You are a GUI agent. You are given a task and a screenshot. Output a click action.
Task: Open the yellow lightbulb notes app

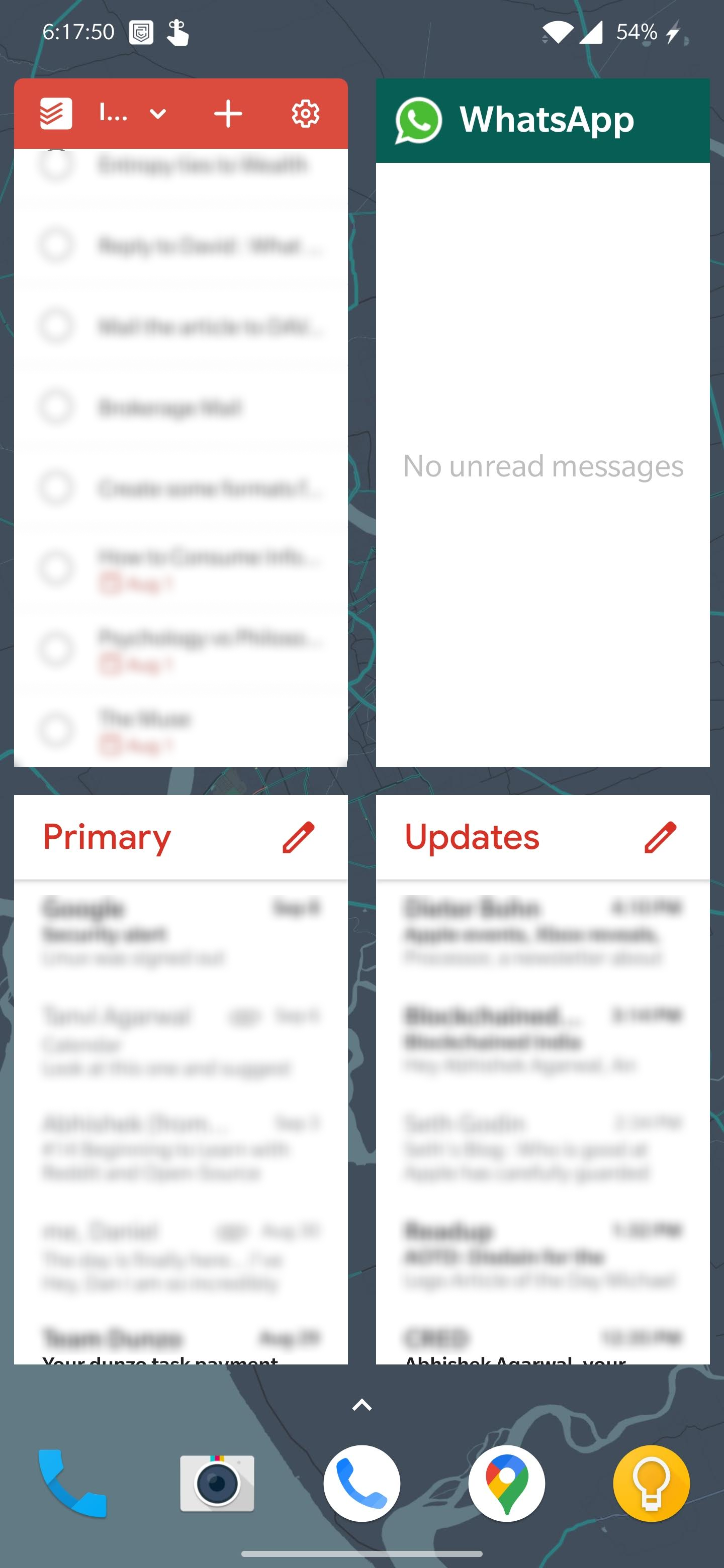tap(652, 1483)
